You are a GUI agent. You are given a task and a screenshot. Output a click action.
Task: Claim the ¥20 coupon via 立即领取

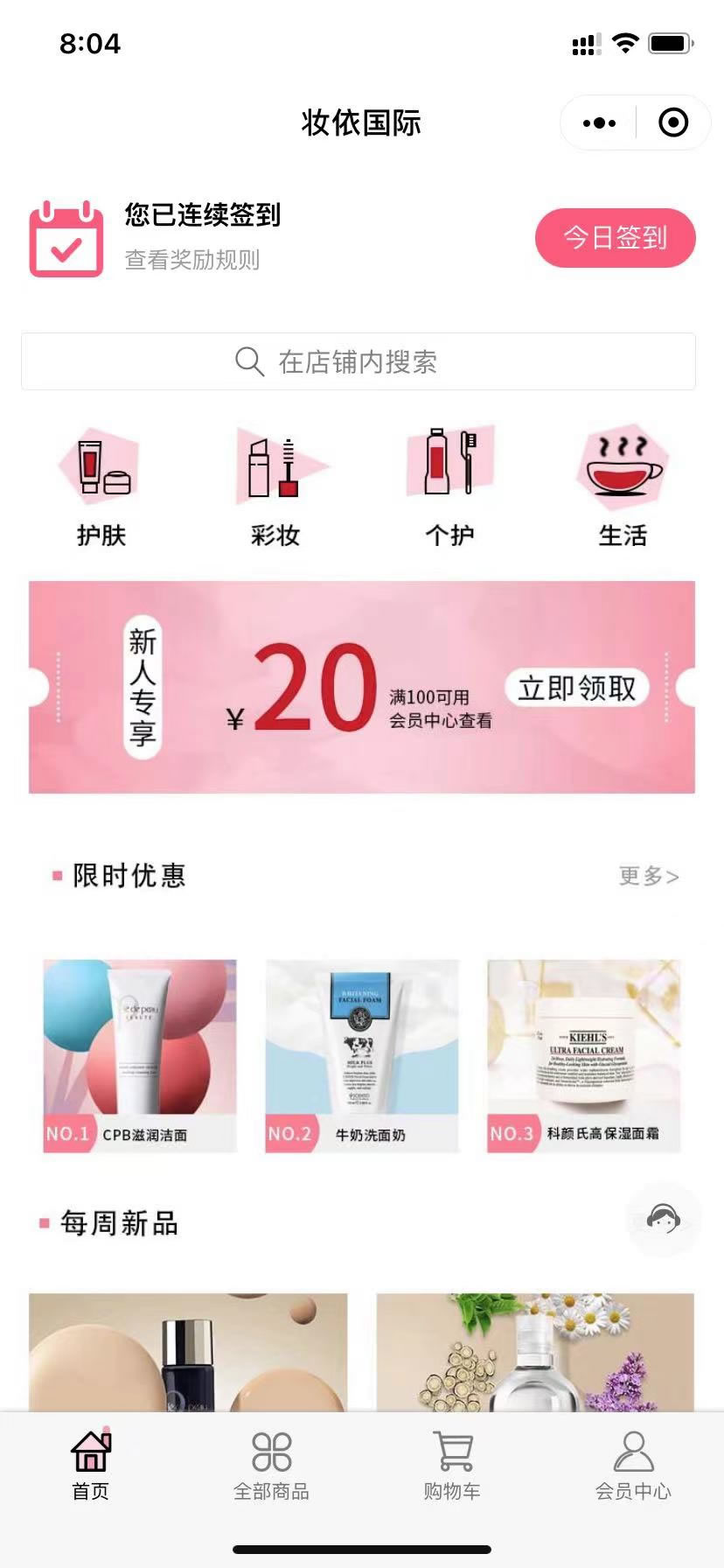coord(577,689)
